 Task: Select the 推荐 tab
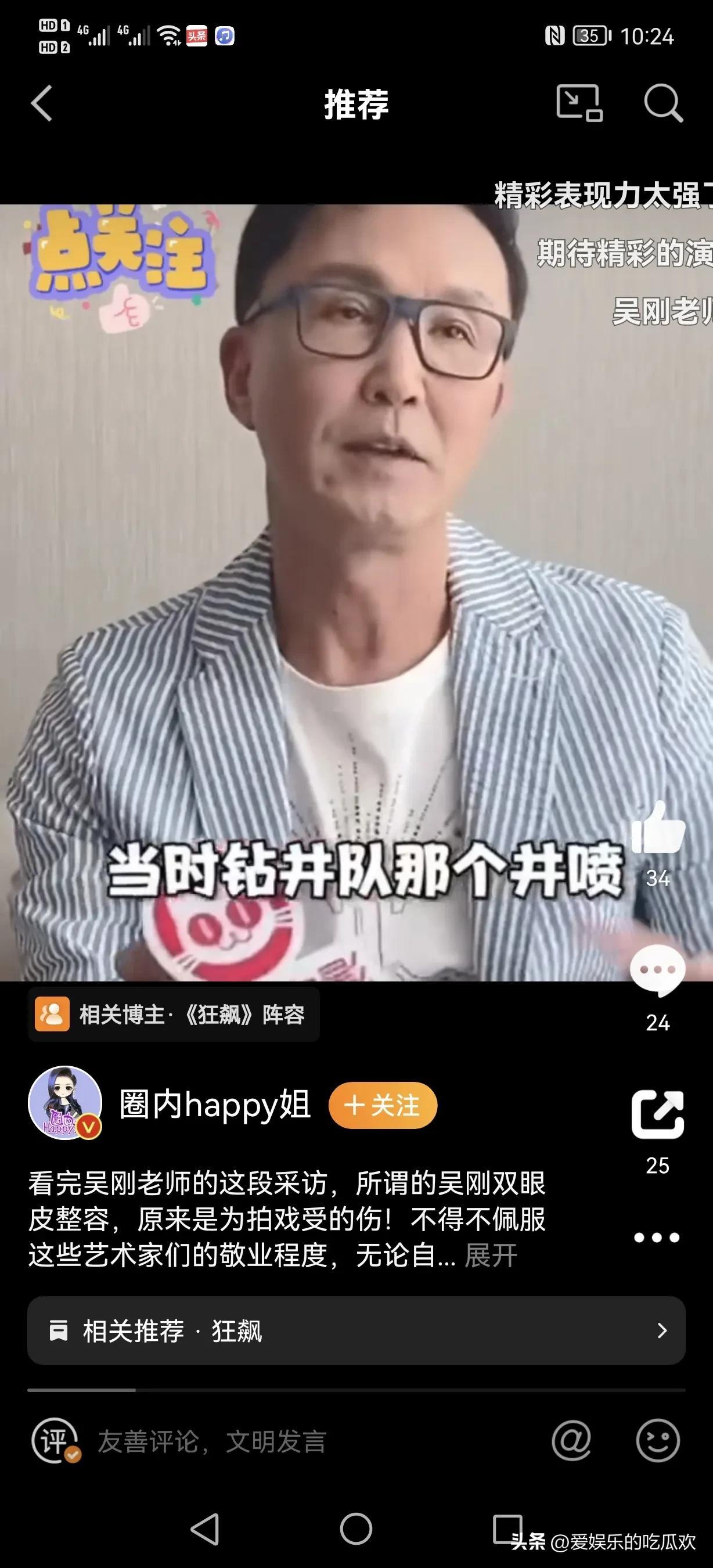click(356, 103)
